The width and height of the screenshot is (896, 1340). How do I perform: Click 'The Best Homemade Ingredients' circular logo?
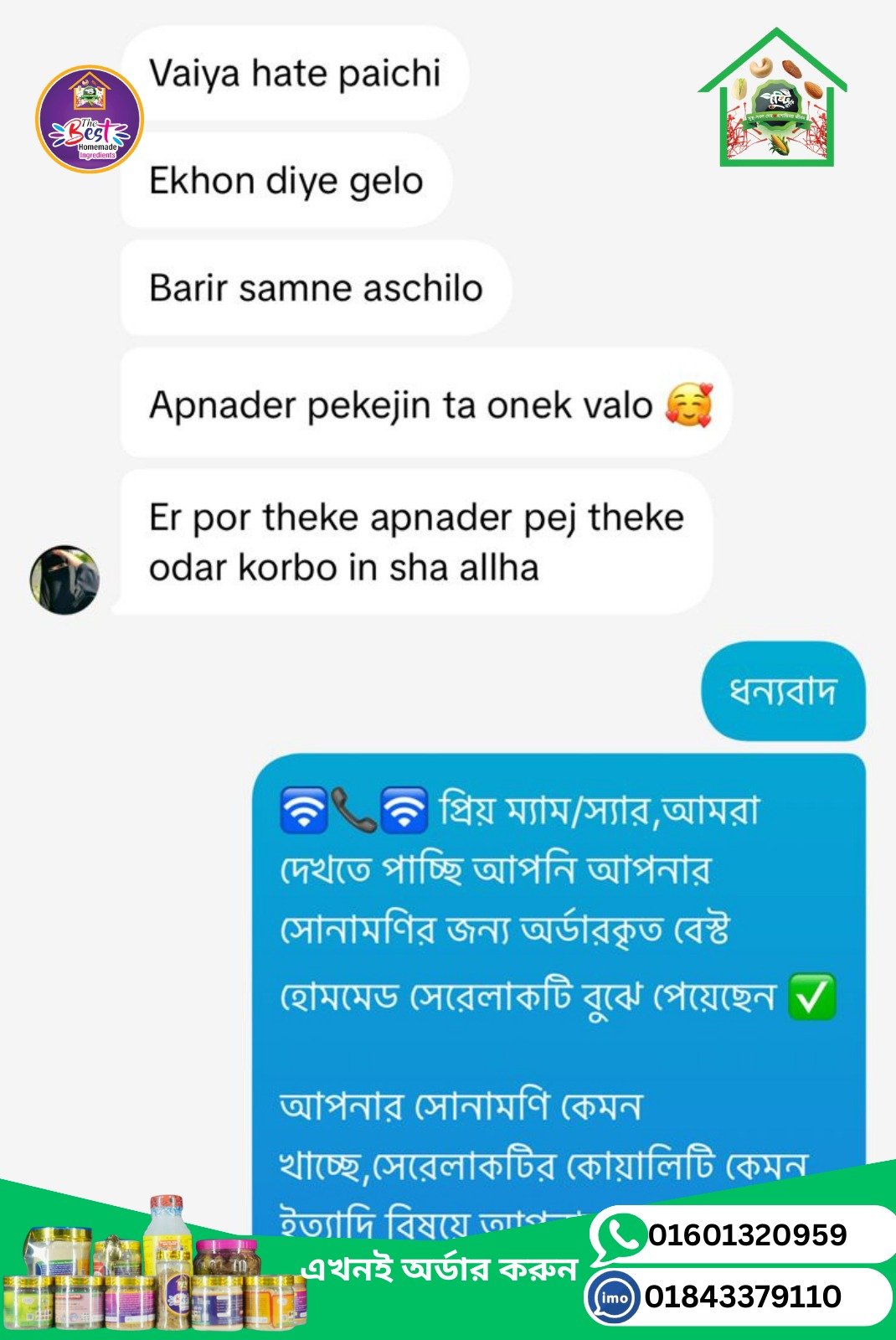[89, 117]
